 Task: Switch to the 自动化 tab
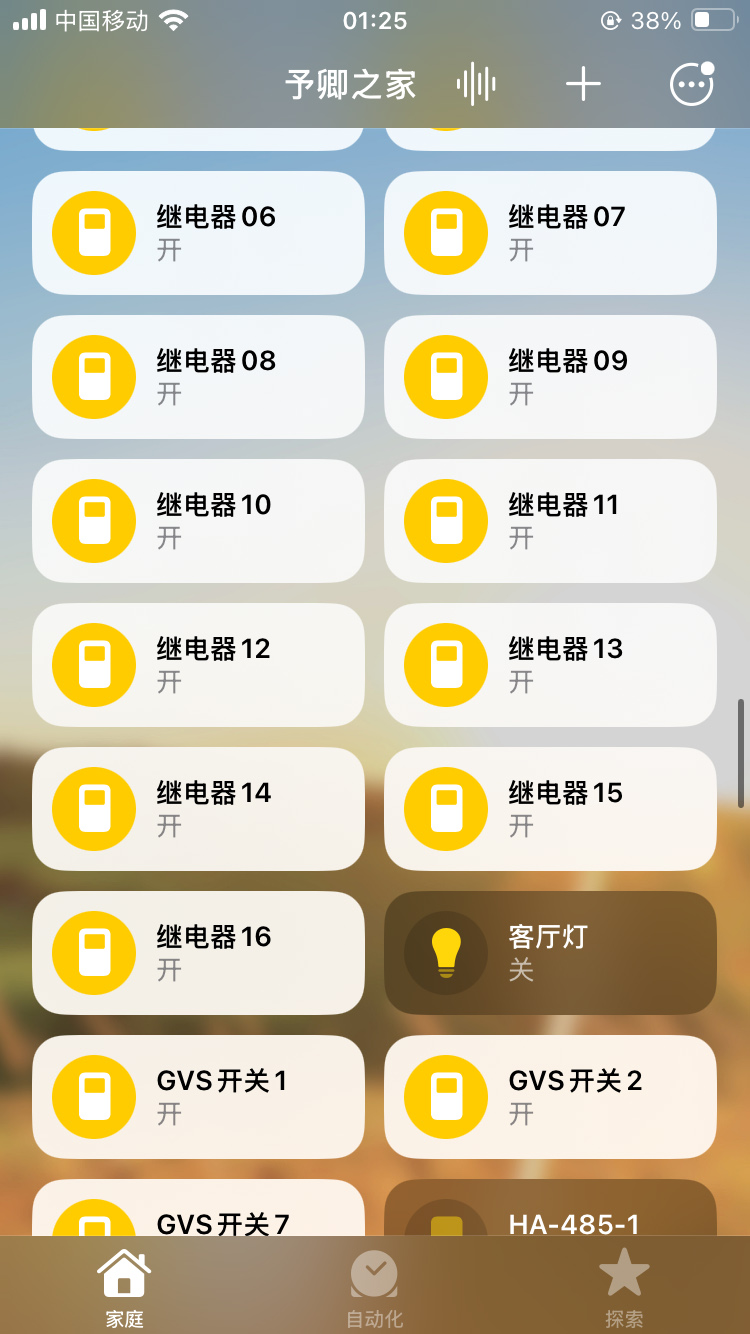[374, 1288]
